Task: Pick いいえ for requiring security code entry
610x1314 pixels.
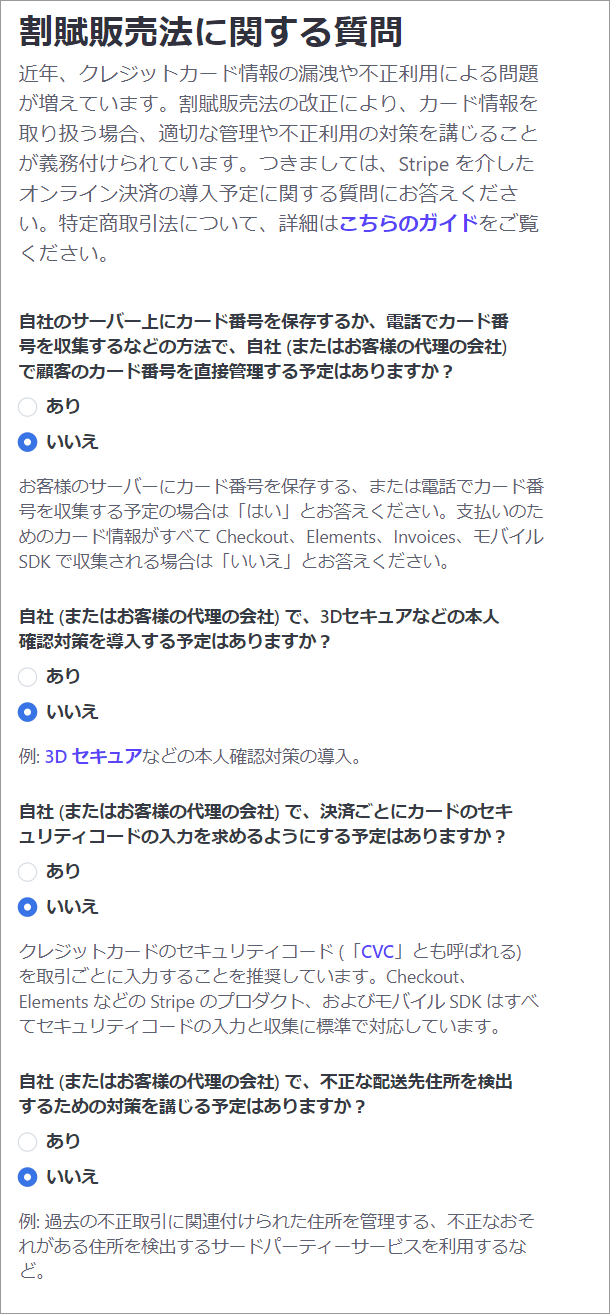Action: 28,907
